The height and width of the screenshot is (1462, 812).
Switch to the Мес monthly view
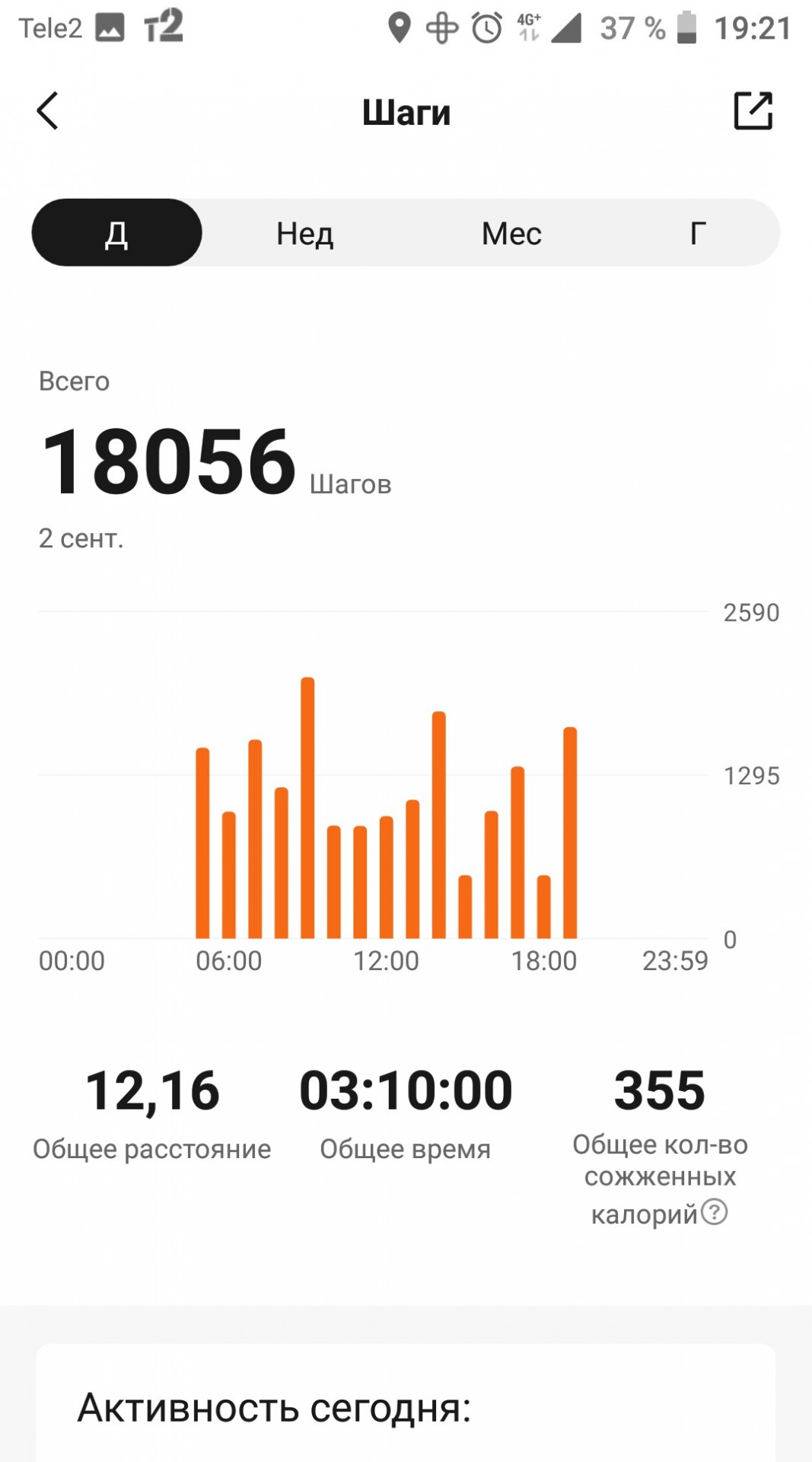pos(511,233)
